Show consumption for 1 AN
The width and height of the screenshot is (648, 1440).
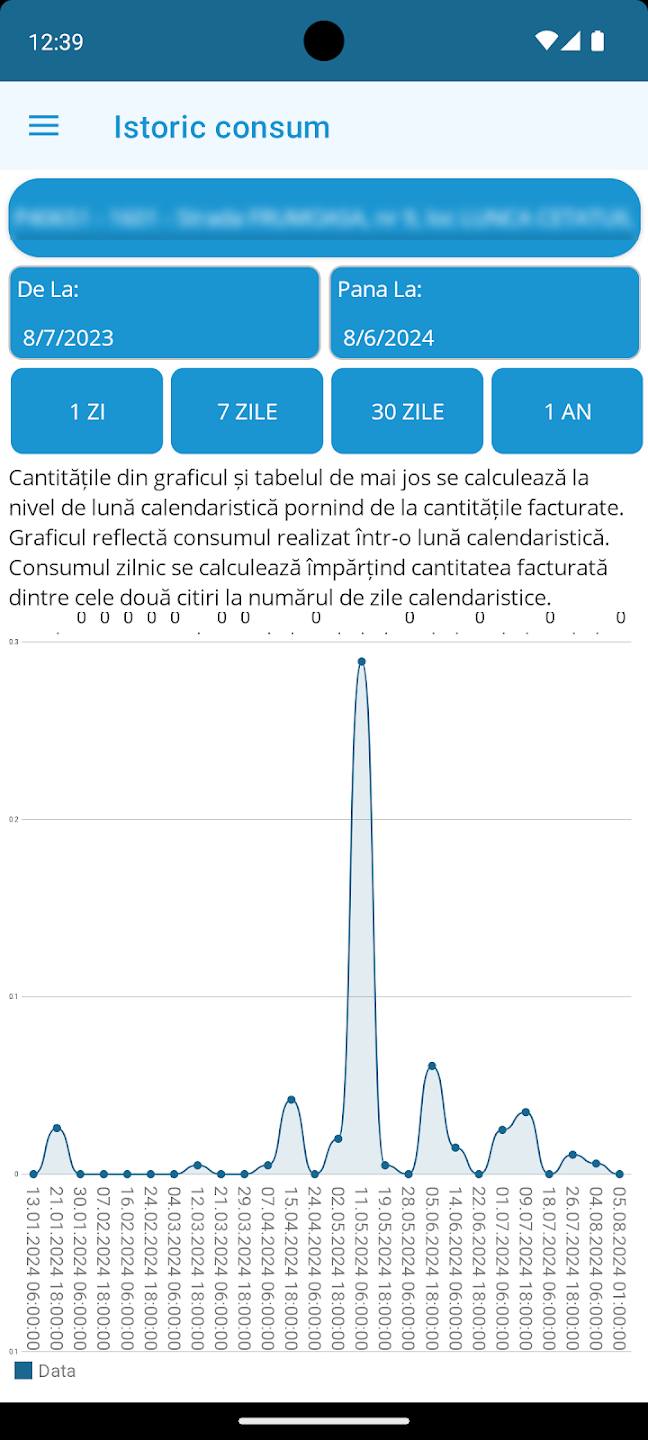(x=567, y=411)
